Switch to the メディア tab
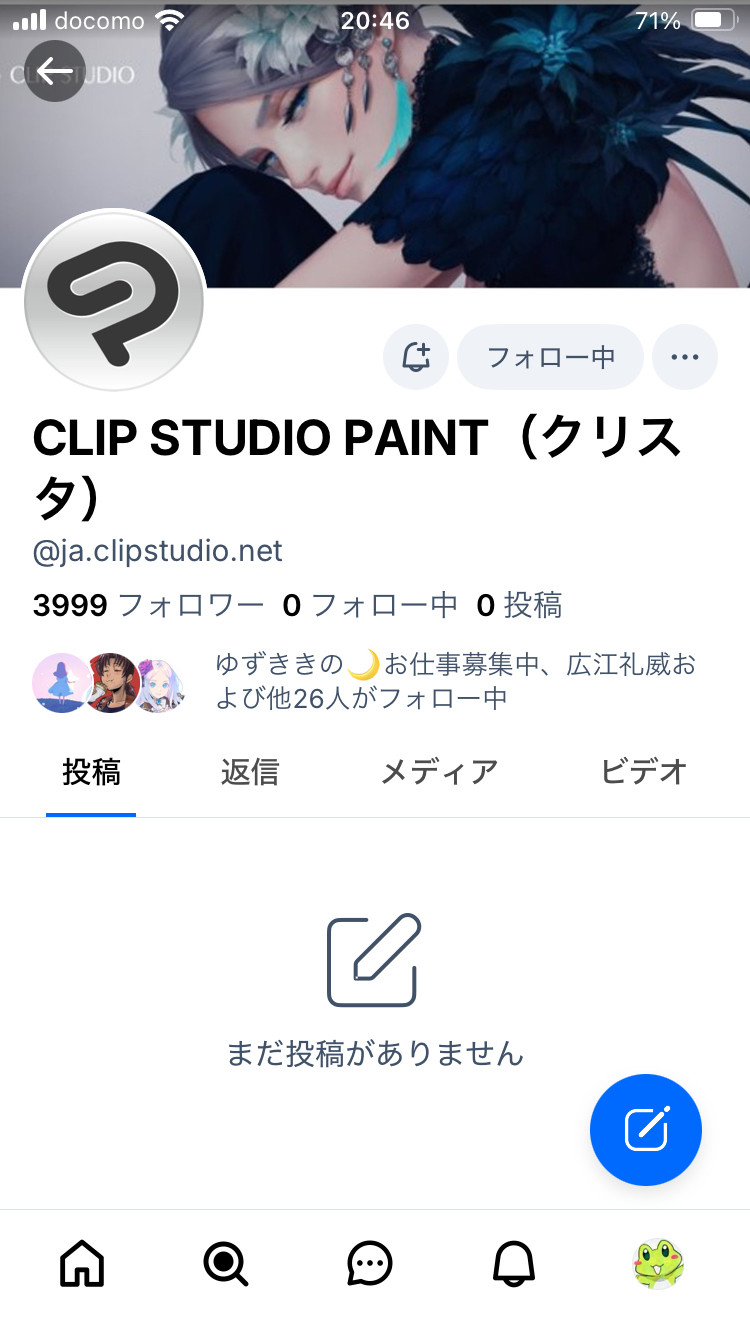The image size is (750, 1334). (439, 772)
